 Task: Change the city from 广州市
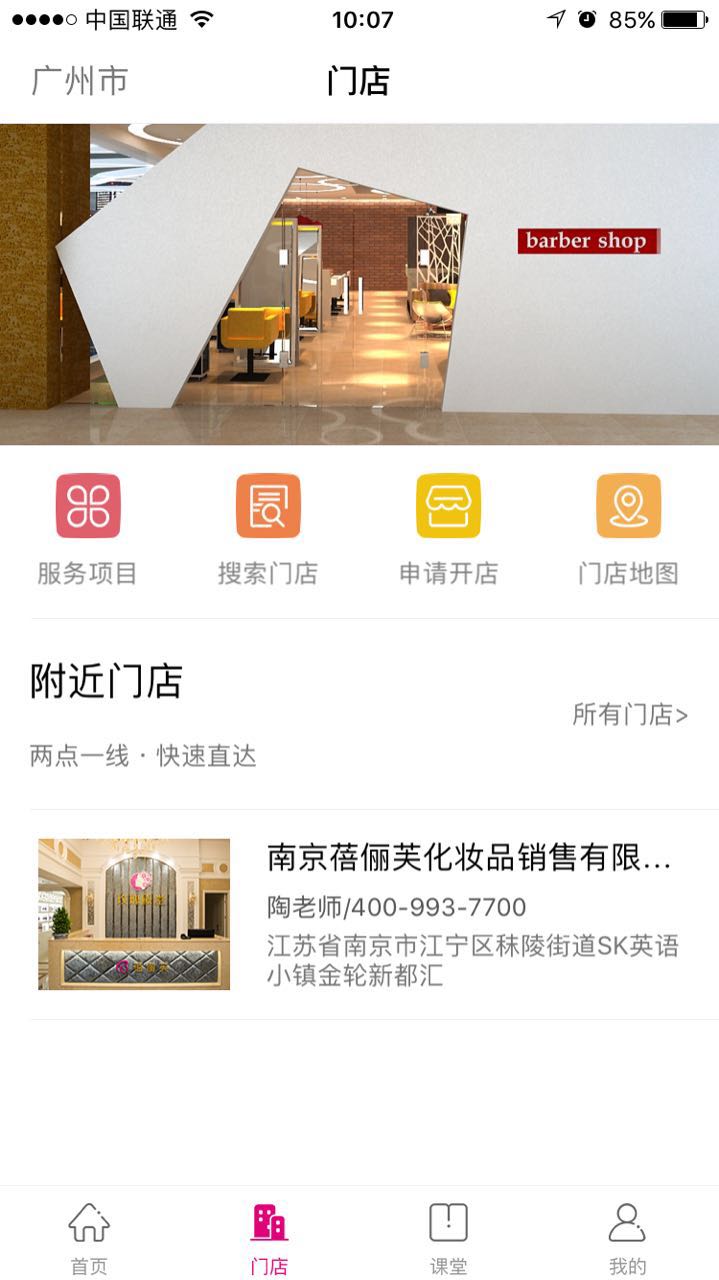(80, 81)
